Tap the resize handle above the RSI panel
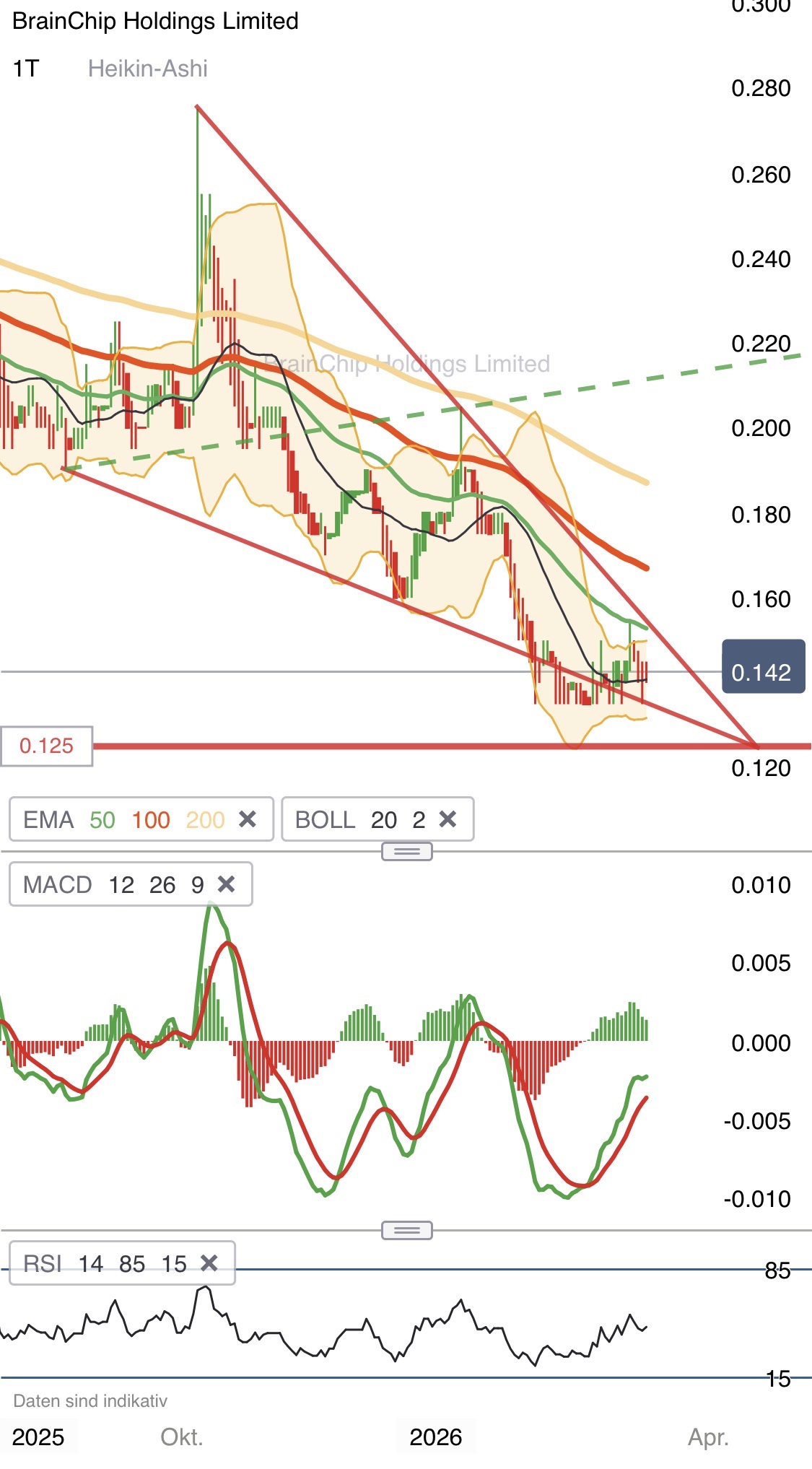 pyautogui.click(x=406, y=1230)
